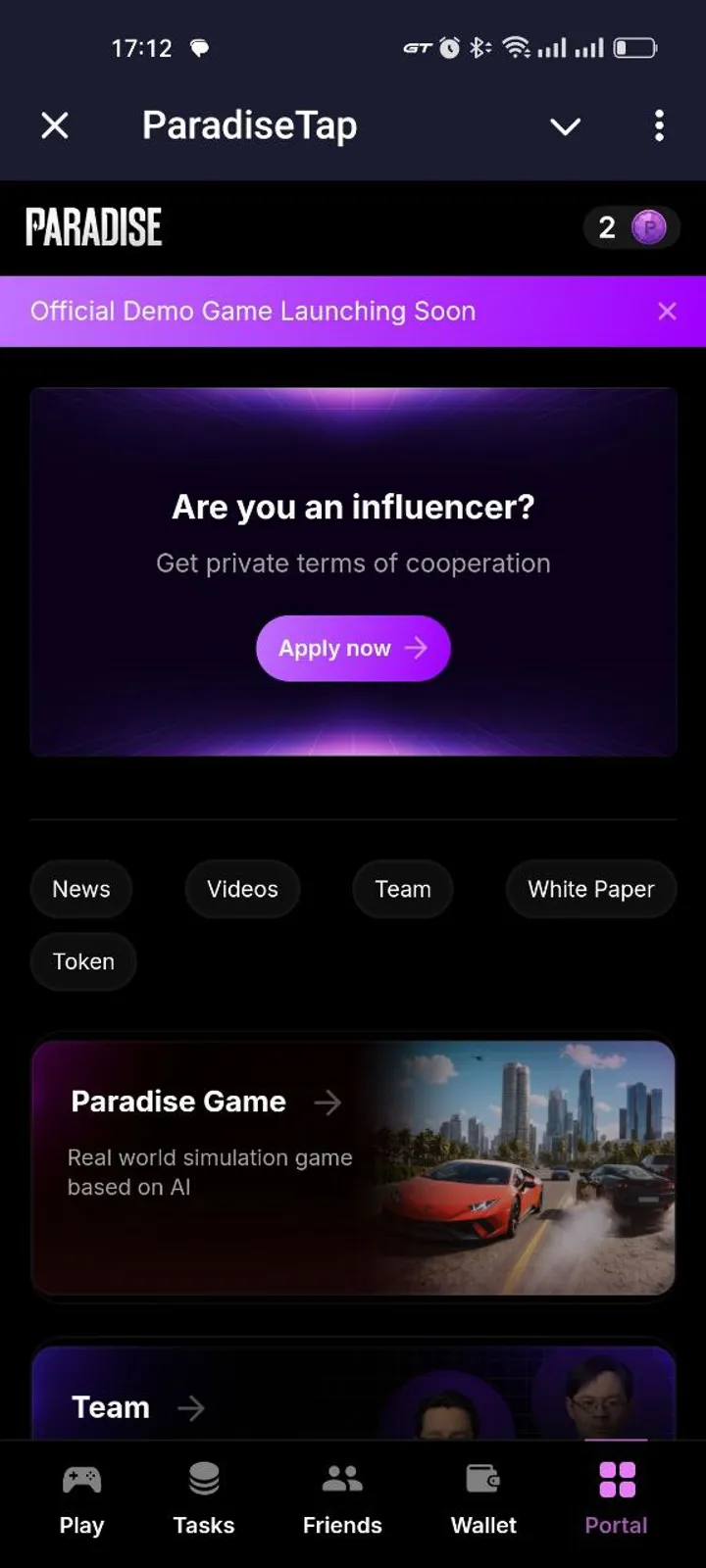
Task: Select the News chip
Action: (81, 889)
